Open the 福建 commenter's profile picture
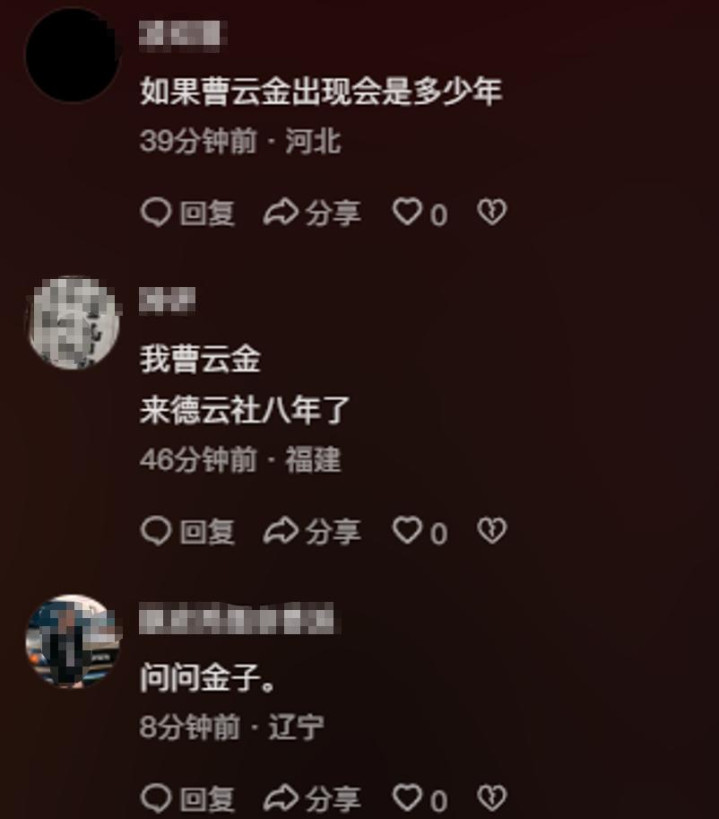The width and height of the screenshot is (719, 819). [73, 322]
